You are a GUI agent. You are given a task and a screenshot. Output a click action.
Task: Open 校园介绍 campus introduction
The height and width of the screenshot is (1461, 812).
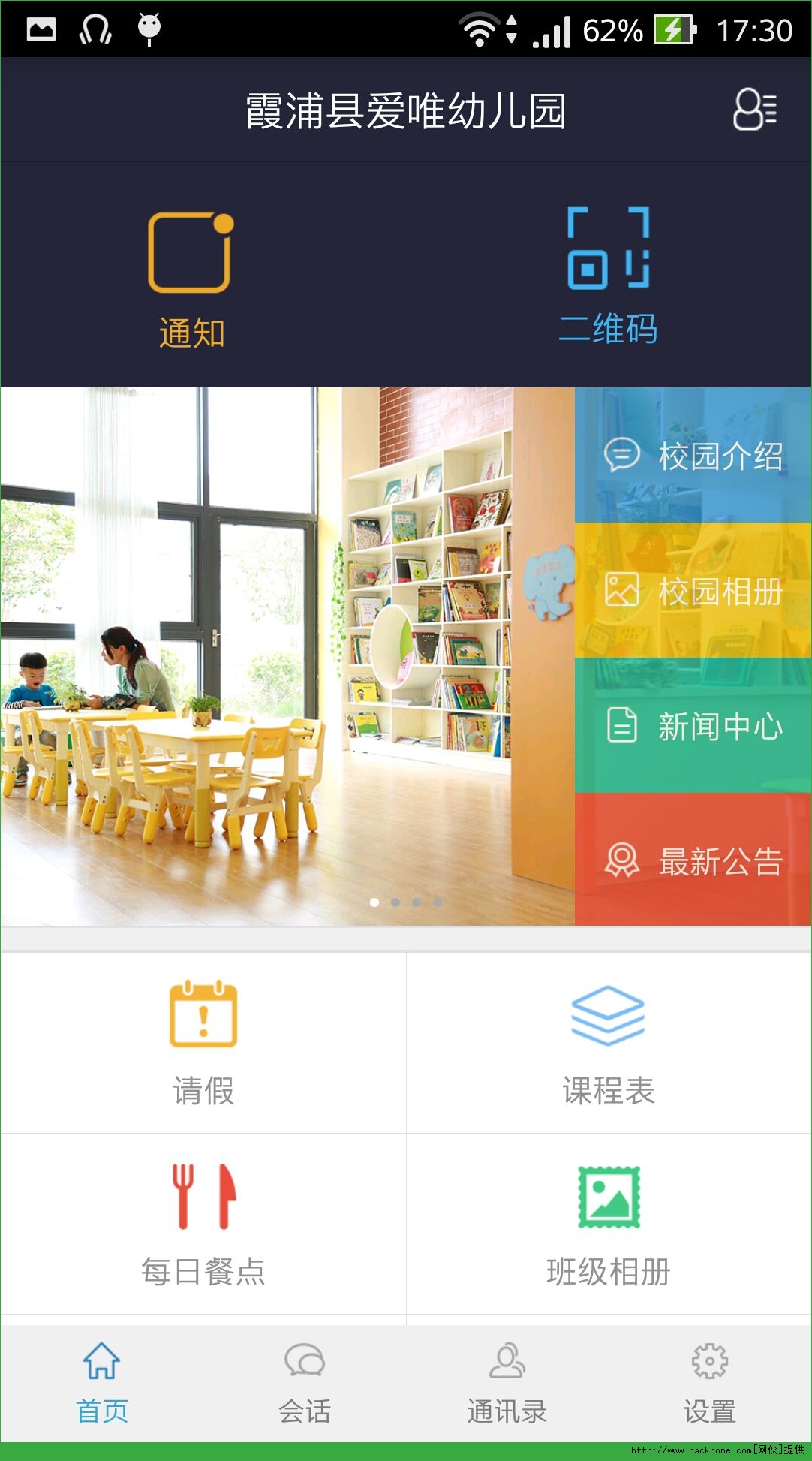pyautogui.click(x=693, y=455)
